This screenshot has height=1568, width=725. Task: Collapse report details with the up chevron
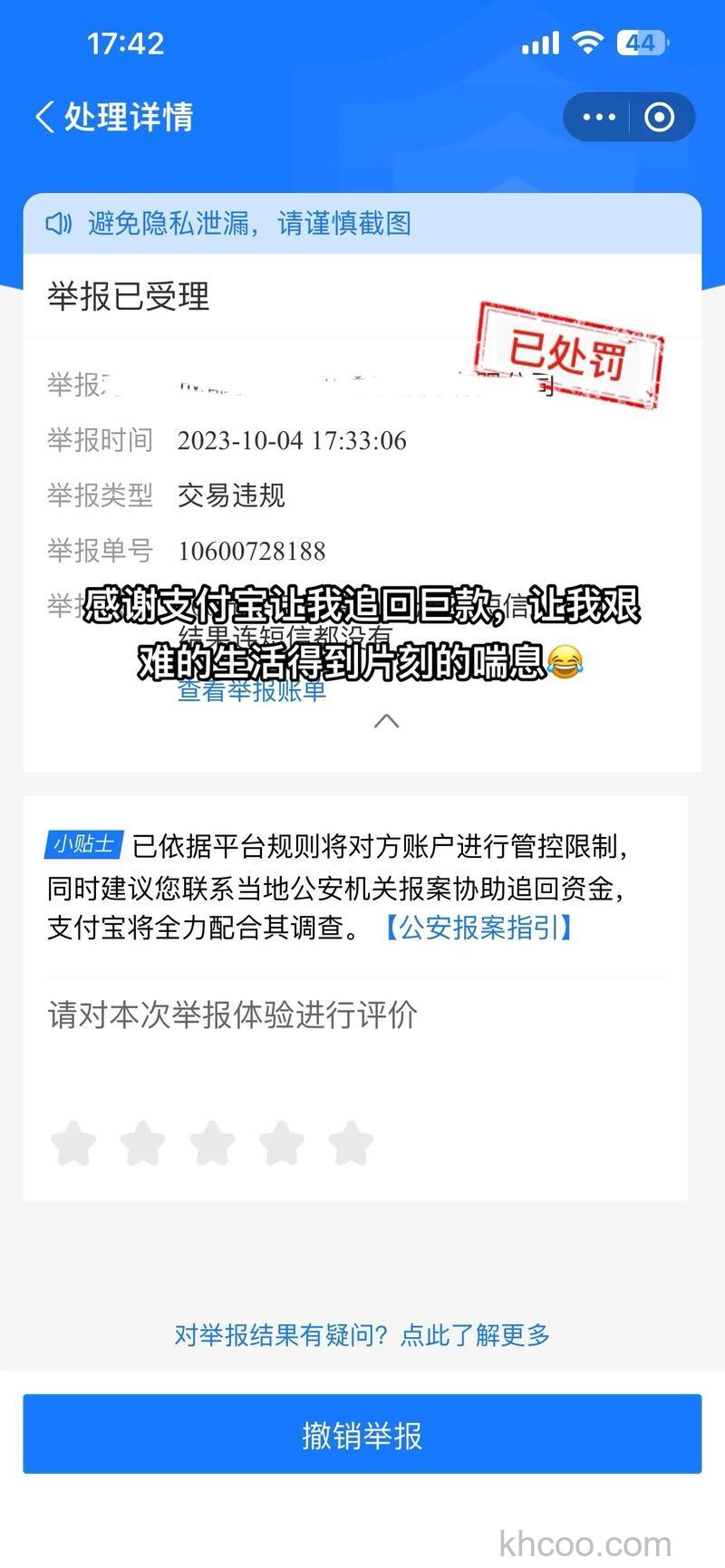coord(387,722)
